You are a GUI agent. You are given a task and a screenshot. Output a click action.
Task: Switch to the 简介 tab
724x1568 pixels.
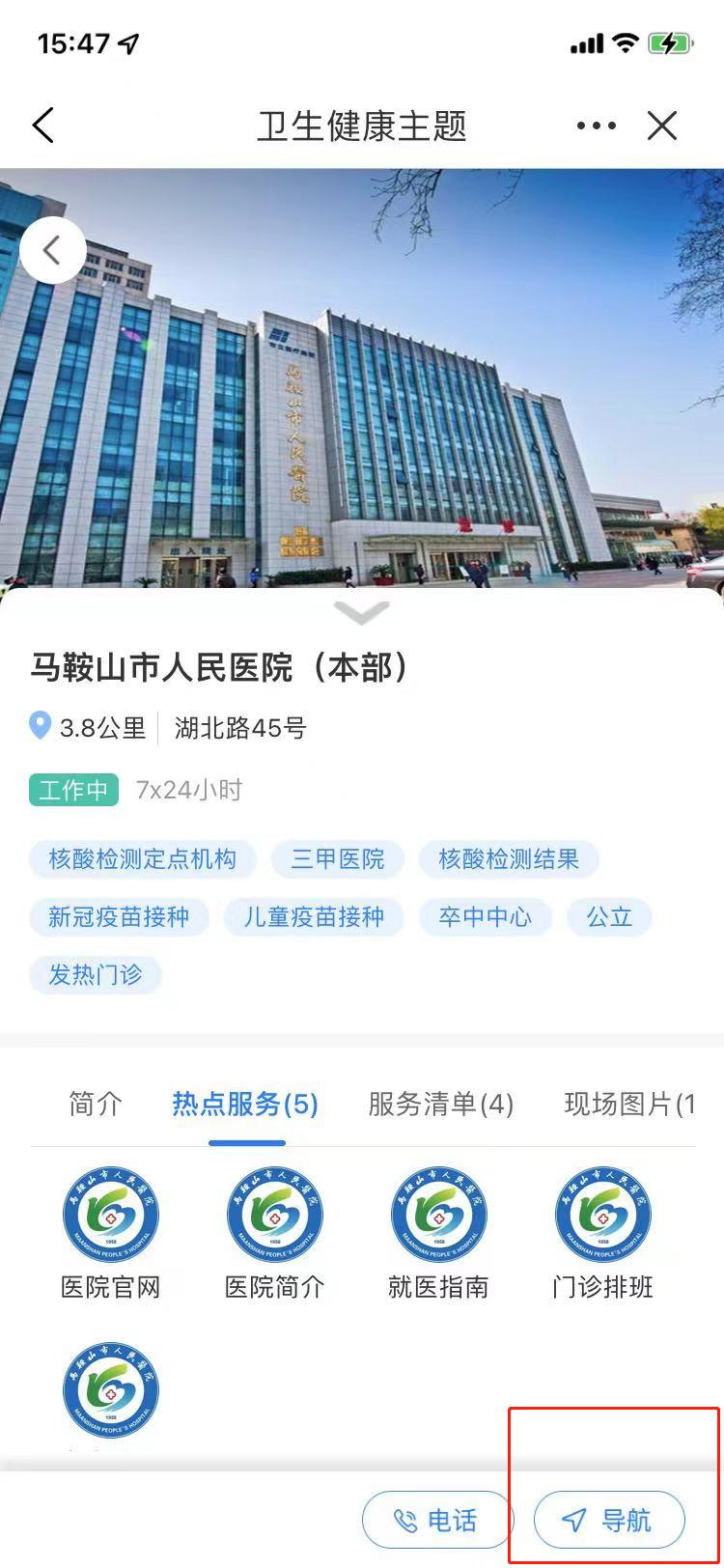pyautogui.click(x=96, y=1104)
